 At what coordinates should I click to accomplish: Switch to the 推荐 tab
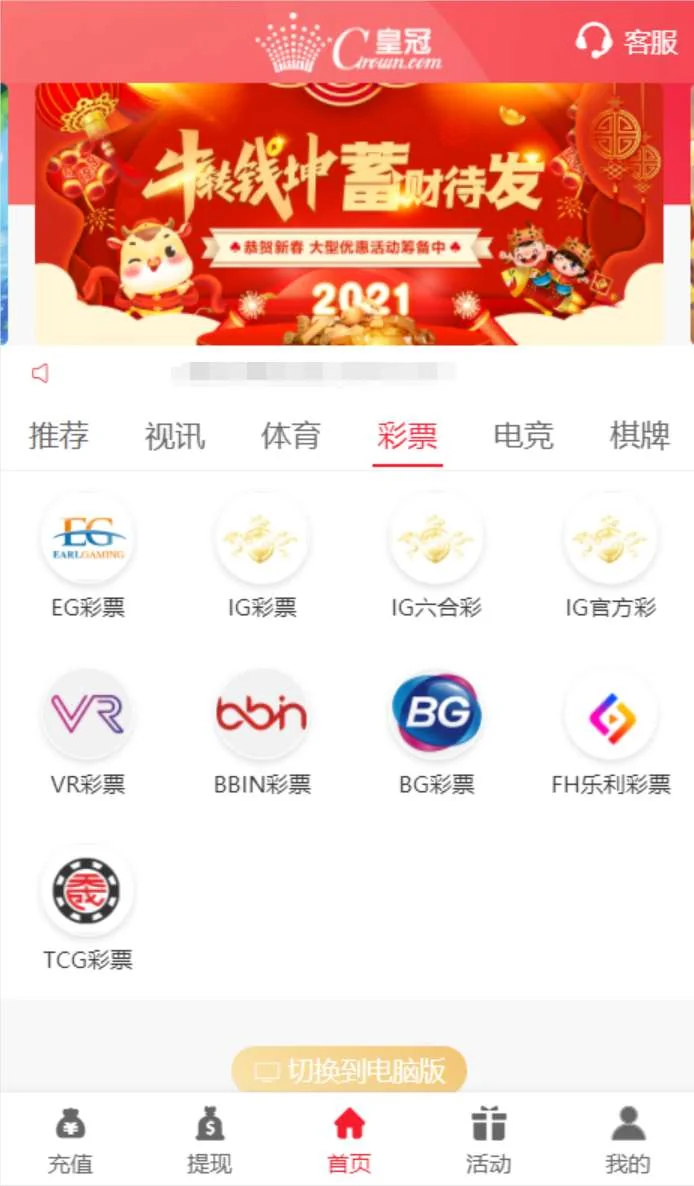coord(59,436)
